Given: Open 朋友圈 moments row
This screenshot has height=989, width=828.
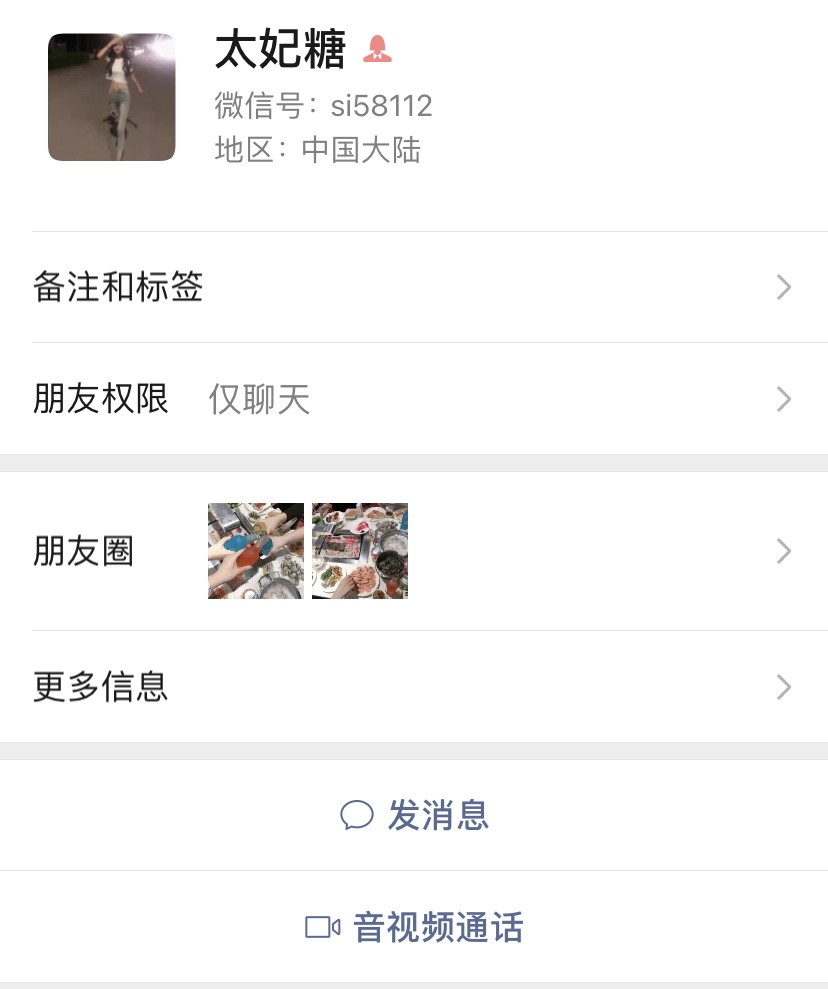Looking at the screenshot, I should (413, 551).
